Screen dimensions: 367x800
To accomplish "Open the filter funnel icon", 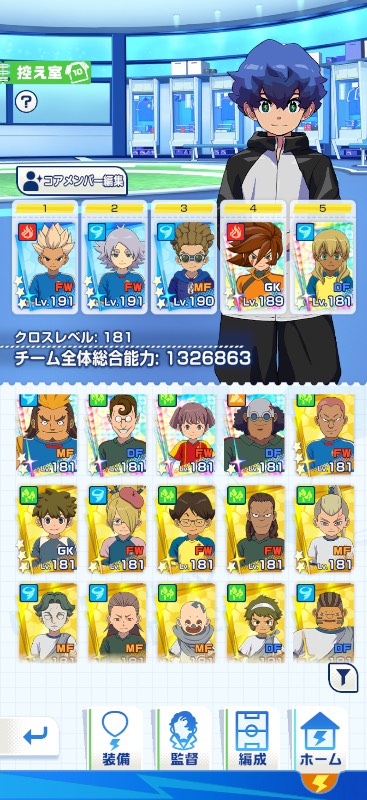I will click(342, 678).
